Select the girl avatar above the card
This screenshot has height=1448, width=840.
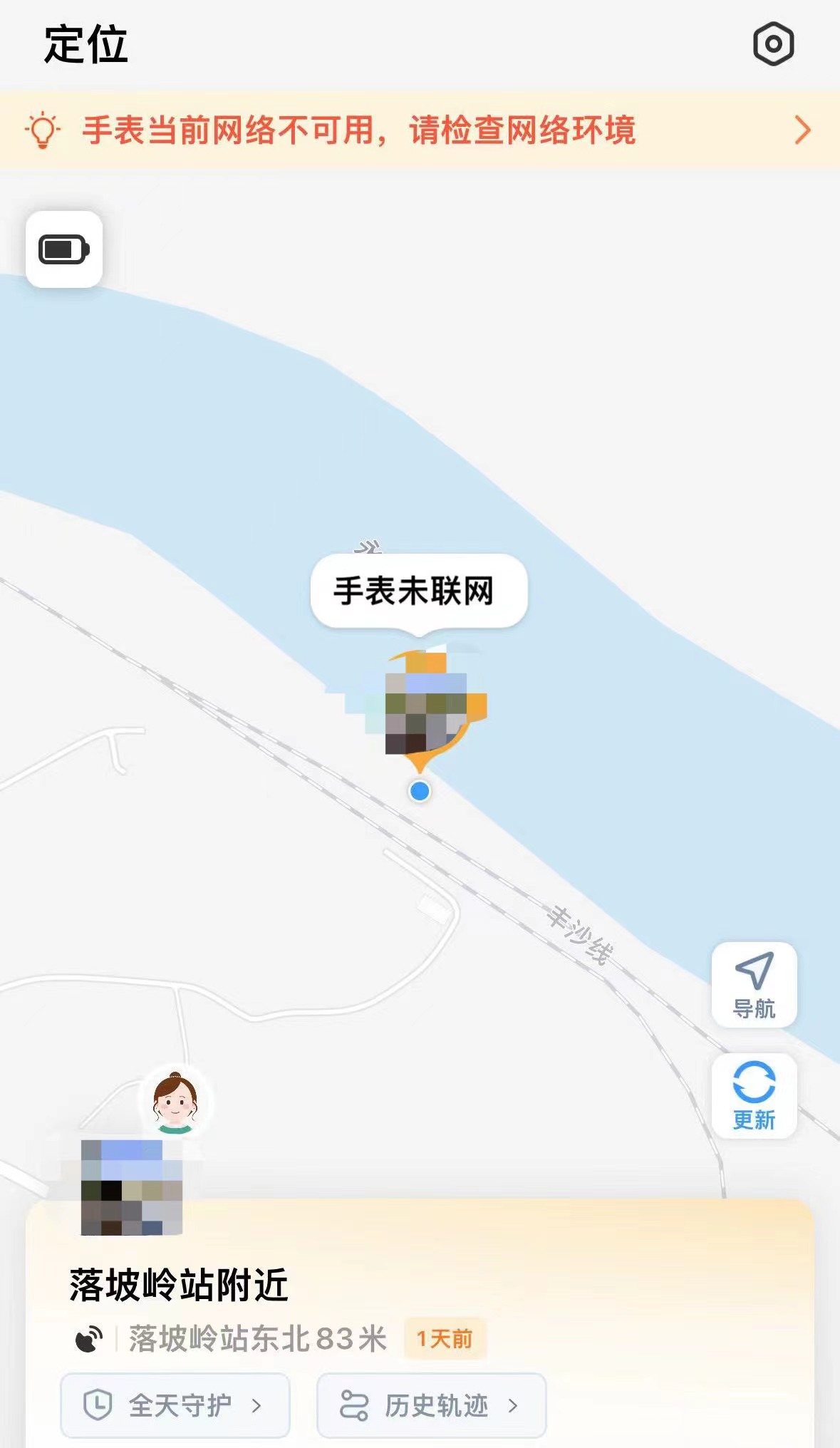pos(175,1102)
